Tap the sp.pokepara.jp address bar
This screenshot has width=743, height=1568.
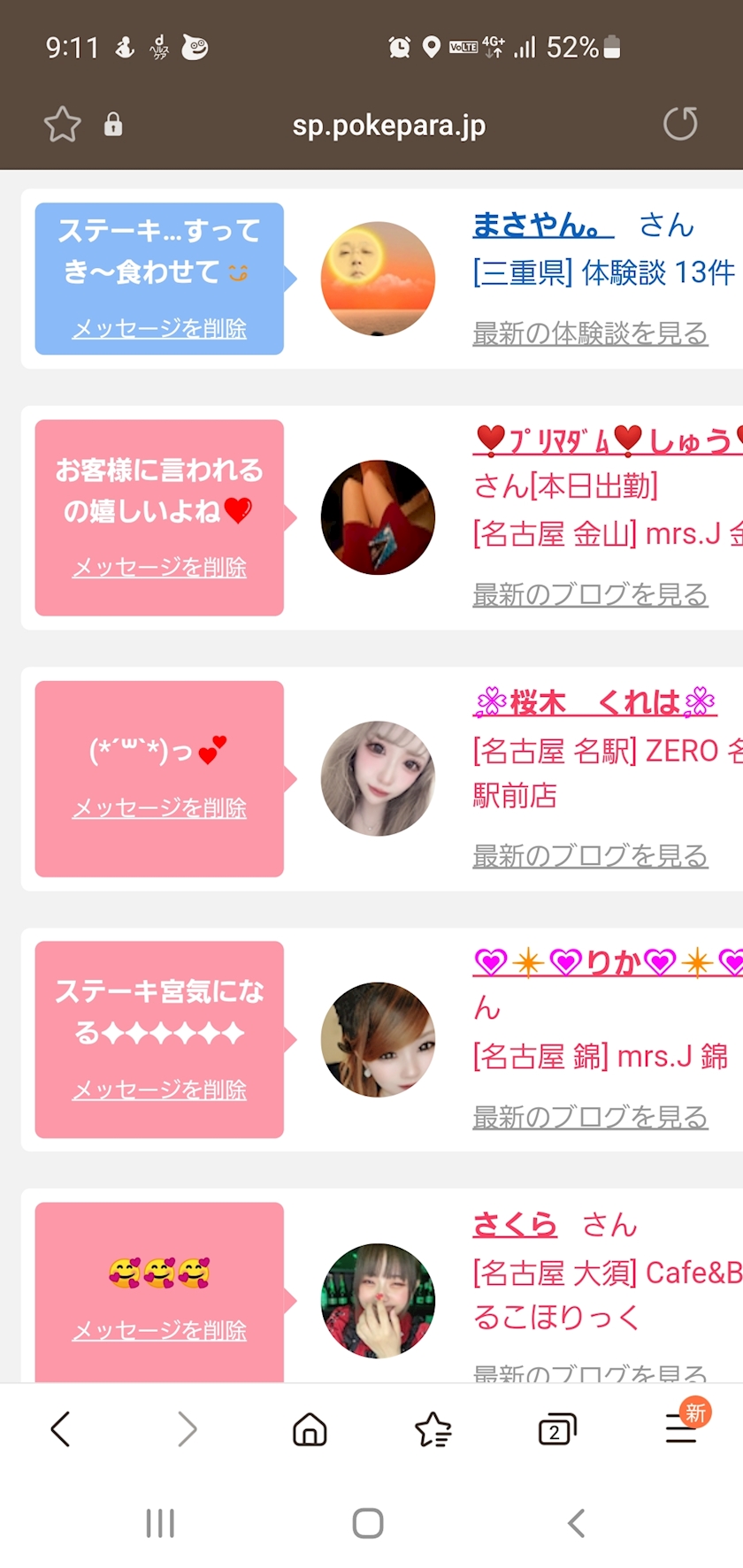tap(388, 126)
